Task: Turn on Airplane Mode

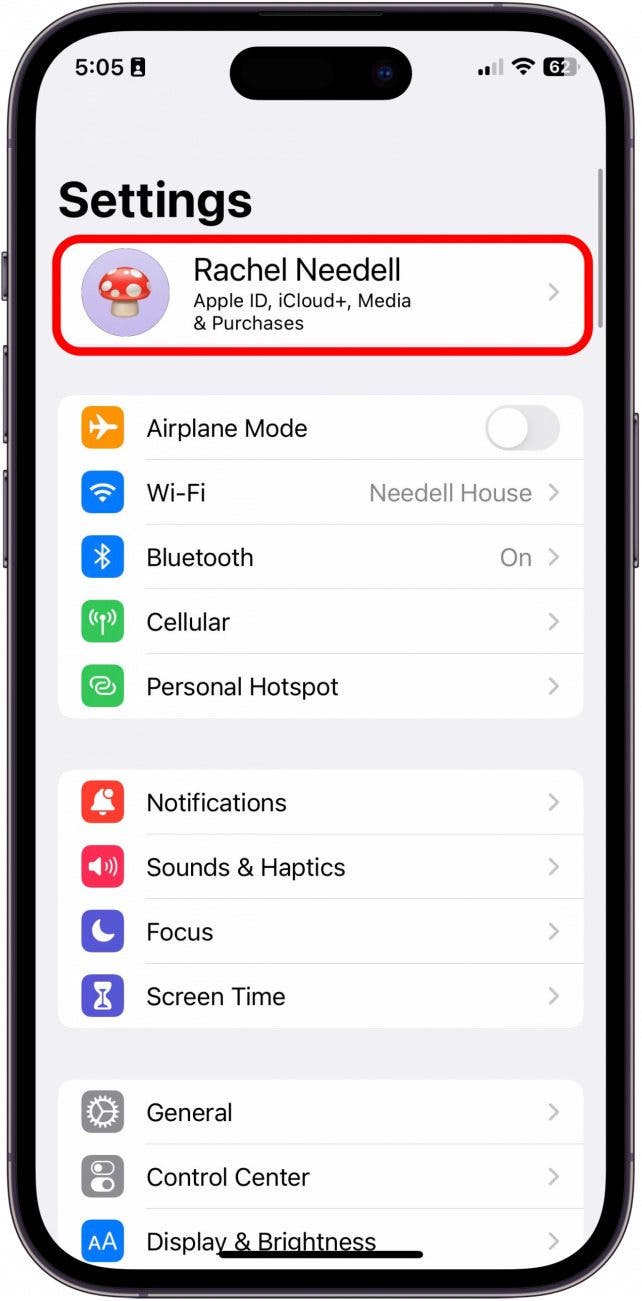Action: pos(522,429)
